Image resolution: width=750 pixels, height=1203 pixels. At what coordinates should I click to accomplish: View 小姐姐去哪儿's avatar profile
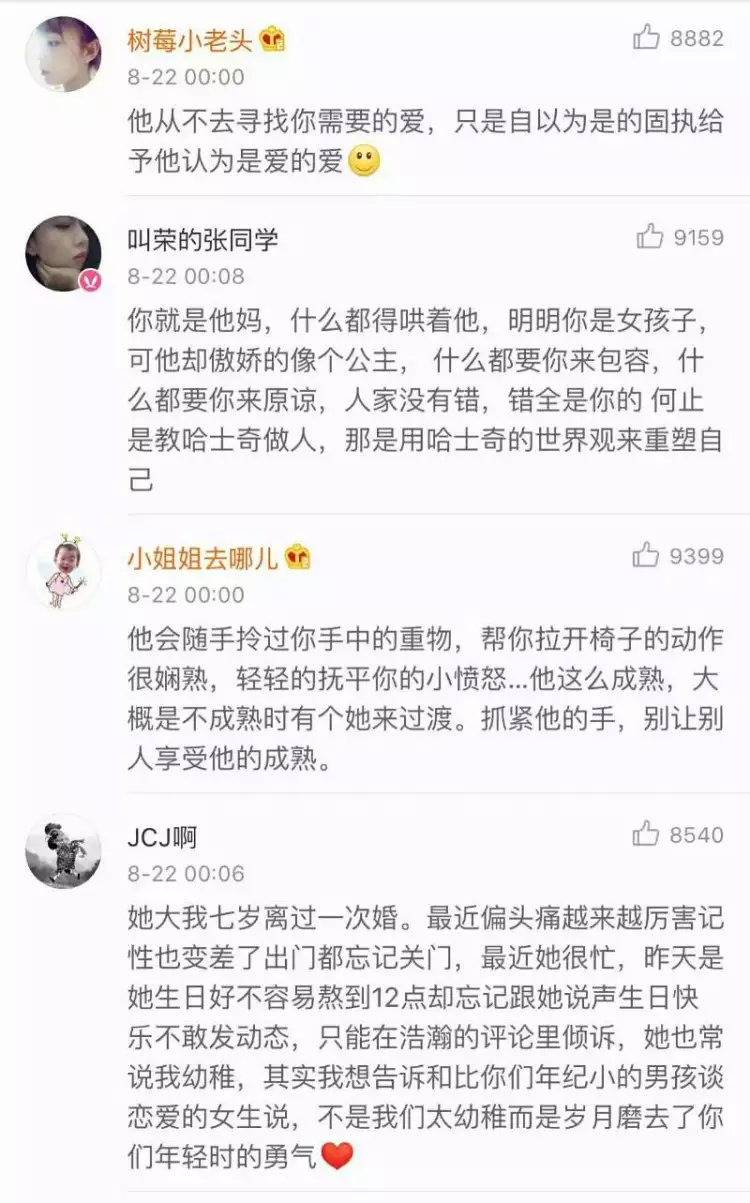click(63, 572)
